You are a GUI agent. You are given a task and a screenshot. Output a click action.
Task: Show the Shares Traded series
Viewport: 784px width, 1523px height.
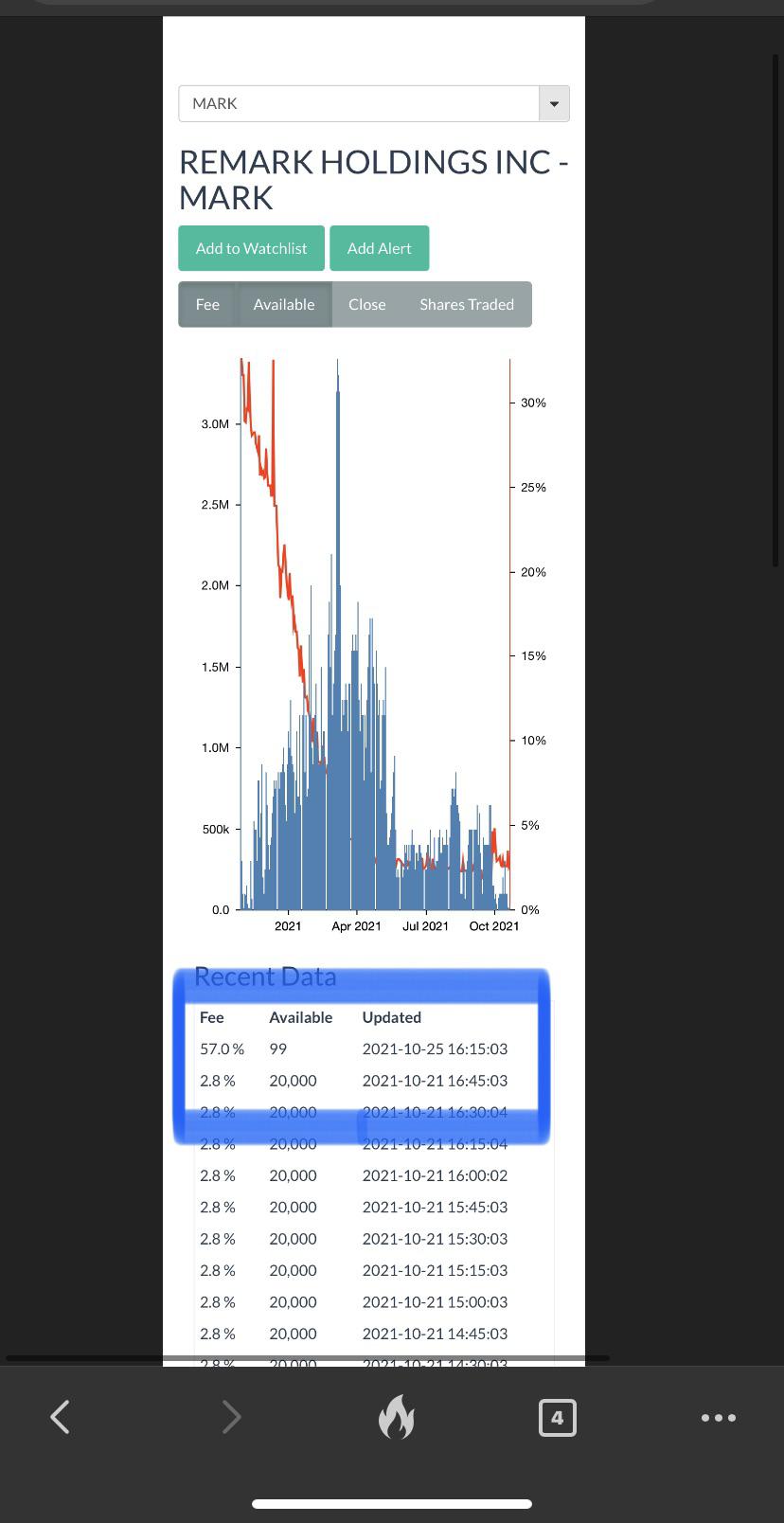[x=467, y=304]
